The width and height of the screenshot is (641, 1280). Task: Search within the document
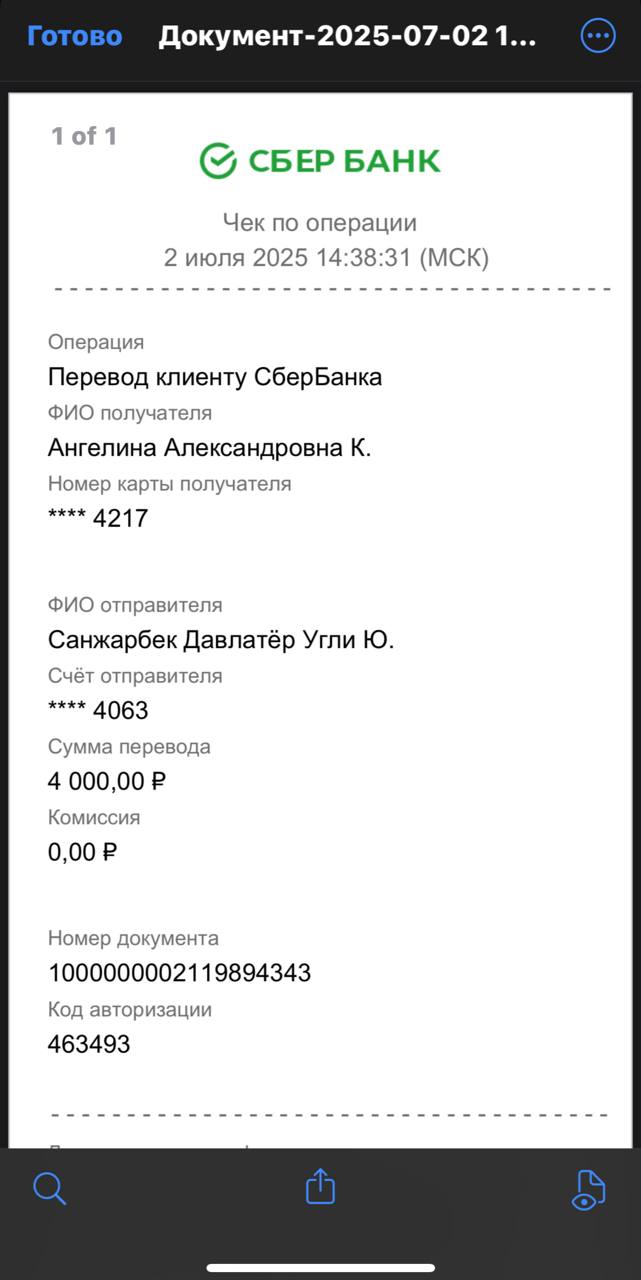[49, 1189]
